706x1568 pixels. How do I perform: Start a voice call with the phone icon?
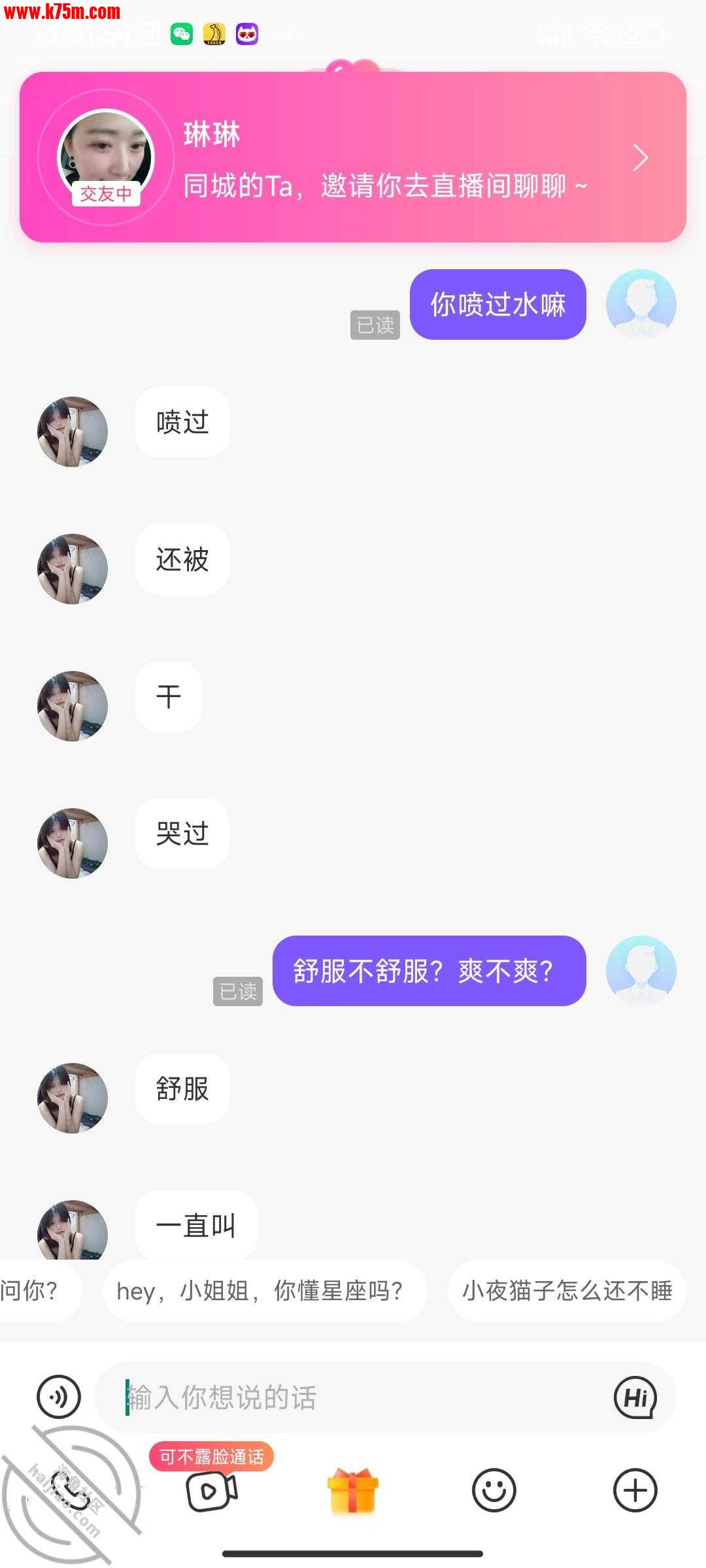pyautogui.click(x=71, y=1491)
